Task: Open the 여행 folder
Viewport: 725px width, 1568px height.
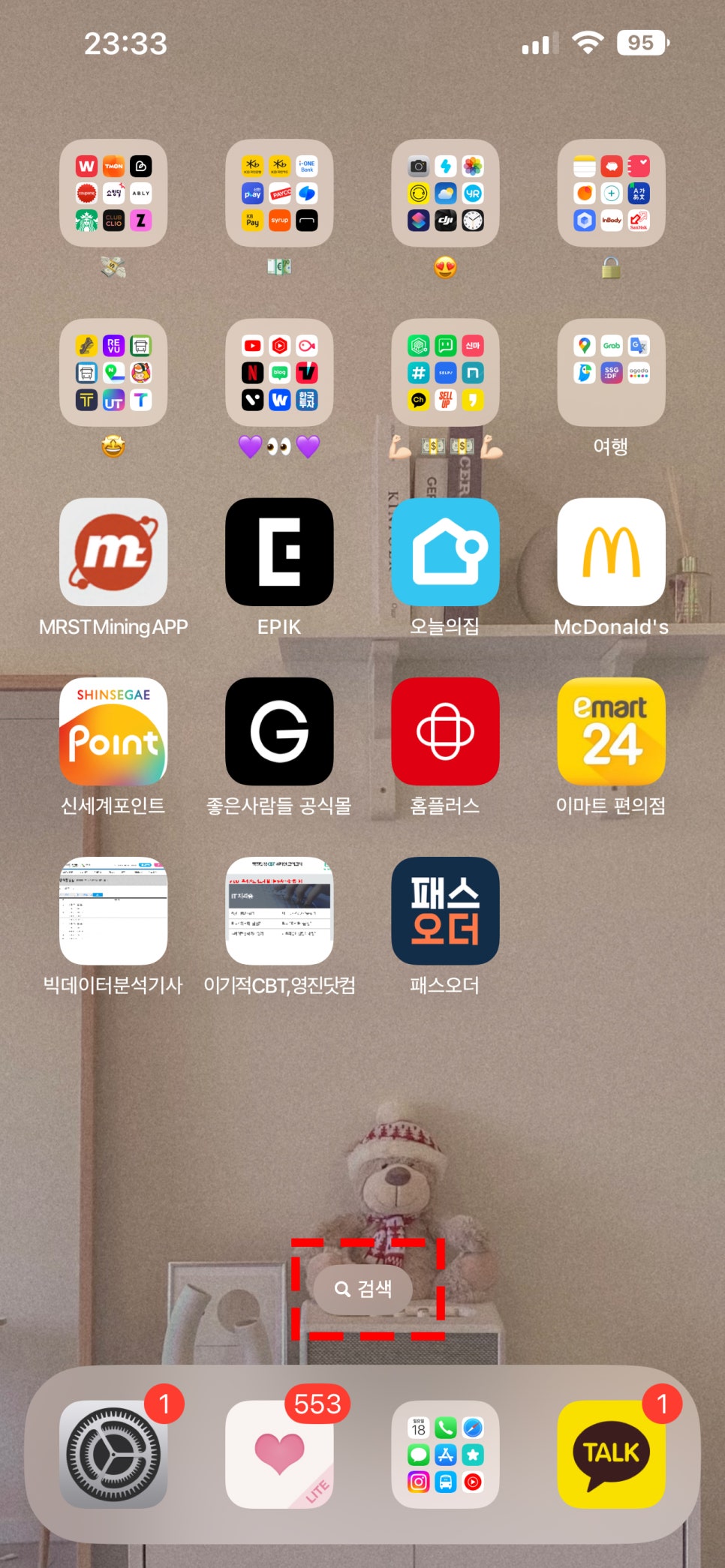Action: (x=611, y=373)
